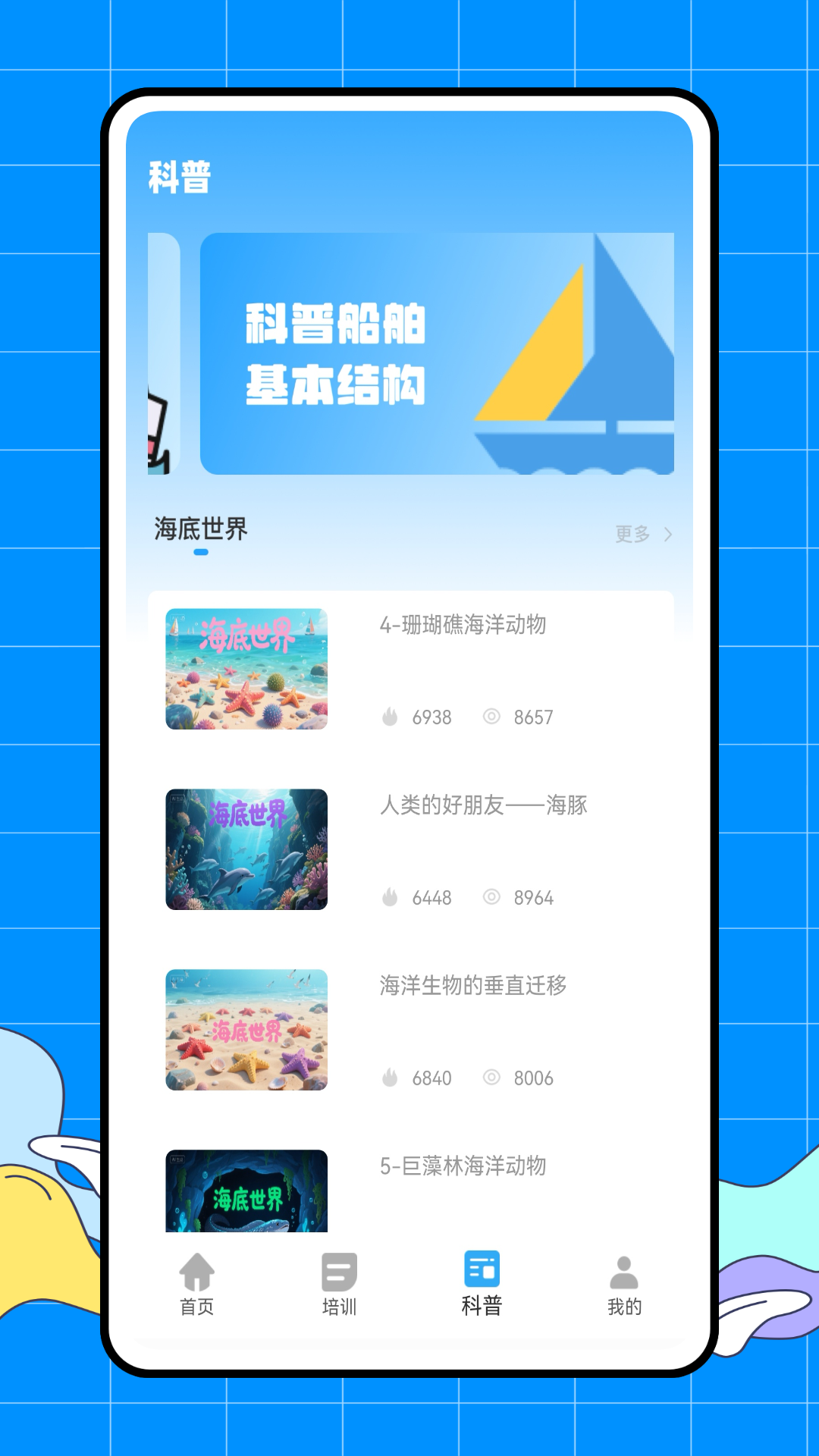Tap the dolphin 海底世界 thumbnail
Screen dimensions: 819x1456
tap(246, 849)
